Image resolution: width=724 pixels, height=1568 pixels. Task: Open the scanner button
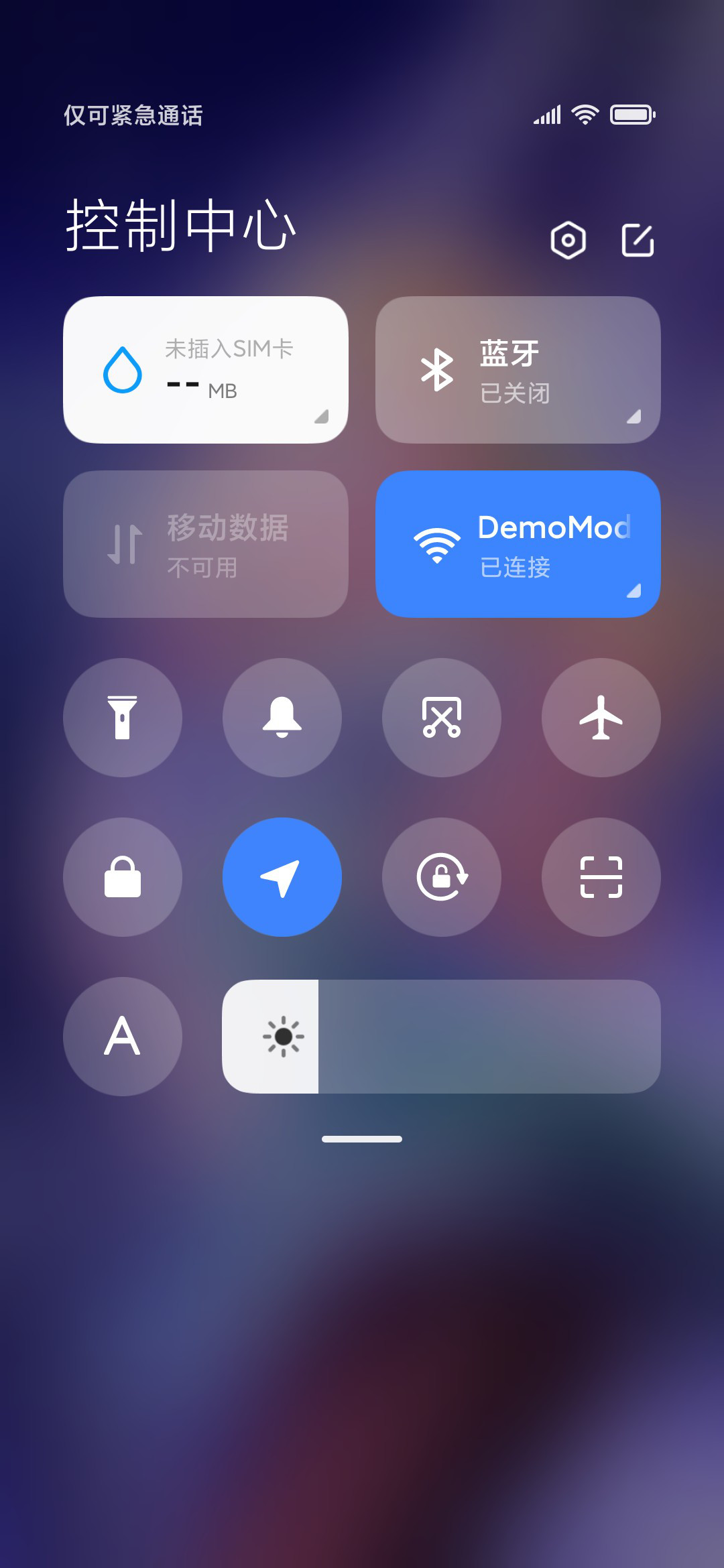[x=601, y=877]
